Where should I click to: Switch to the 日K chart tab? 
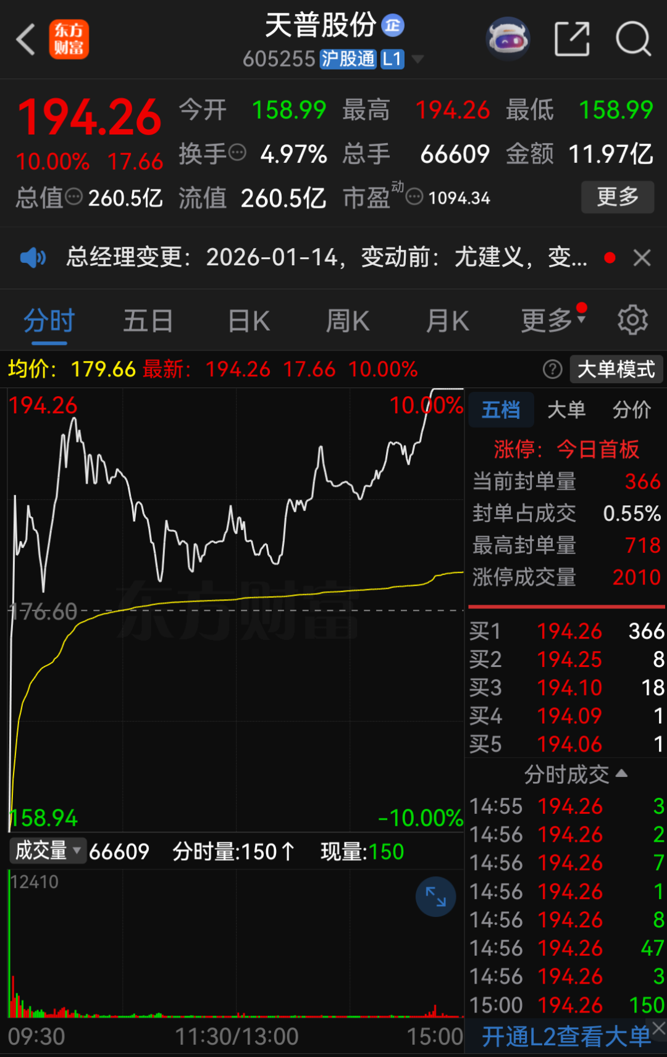pos(248,321)
